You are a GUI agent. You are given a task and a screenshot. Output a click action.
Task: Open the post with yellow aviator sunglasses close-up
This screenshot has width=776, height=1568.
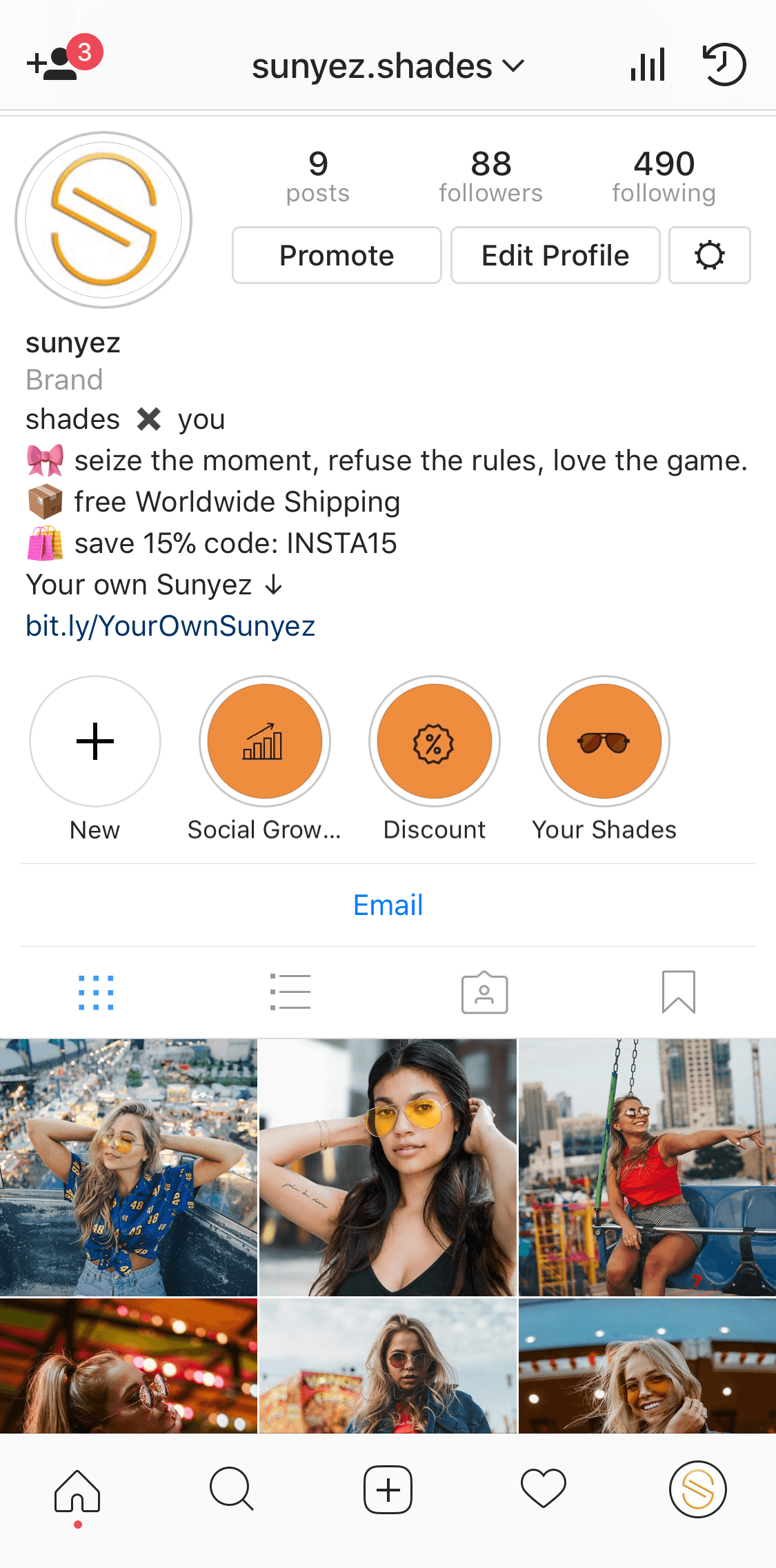pos(388,1167)
